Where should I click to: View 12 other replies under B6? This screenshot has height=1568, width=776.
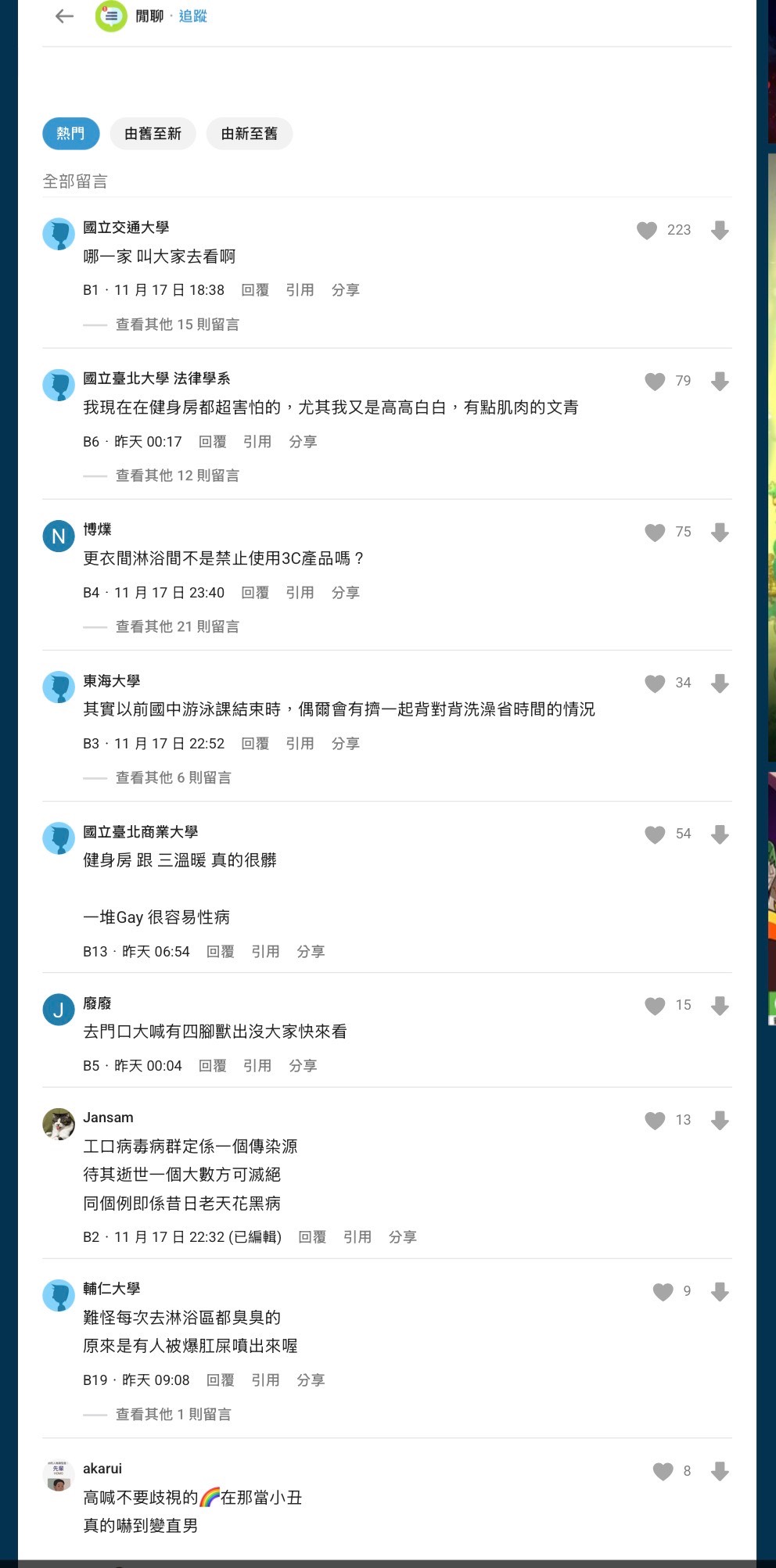pyautogui.click(x=177, y=475)
